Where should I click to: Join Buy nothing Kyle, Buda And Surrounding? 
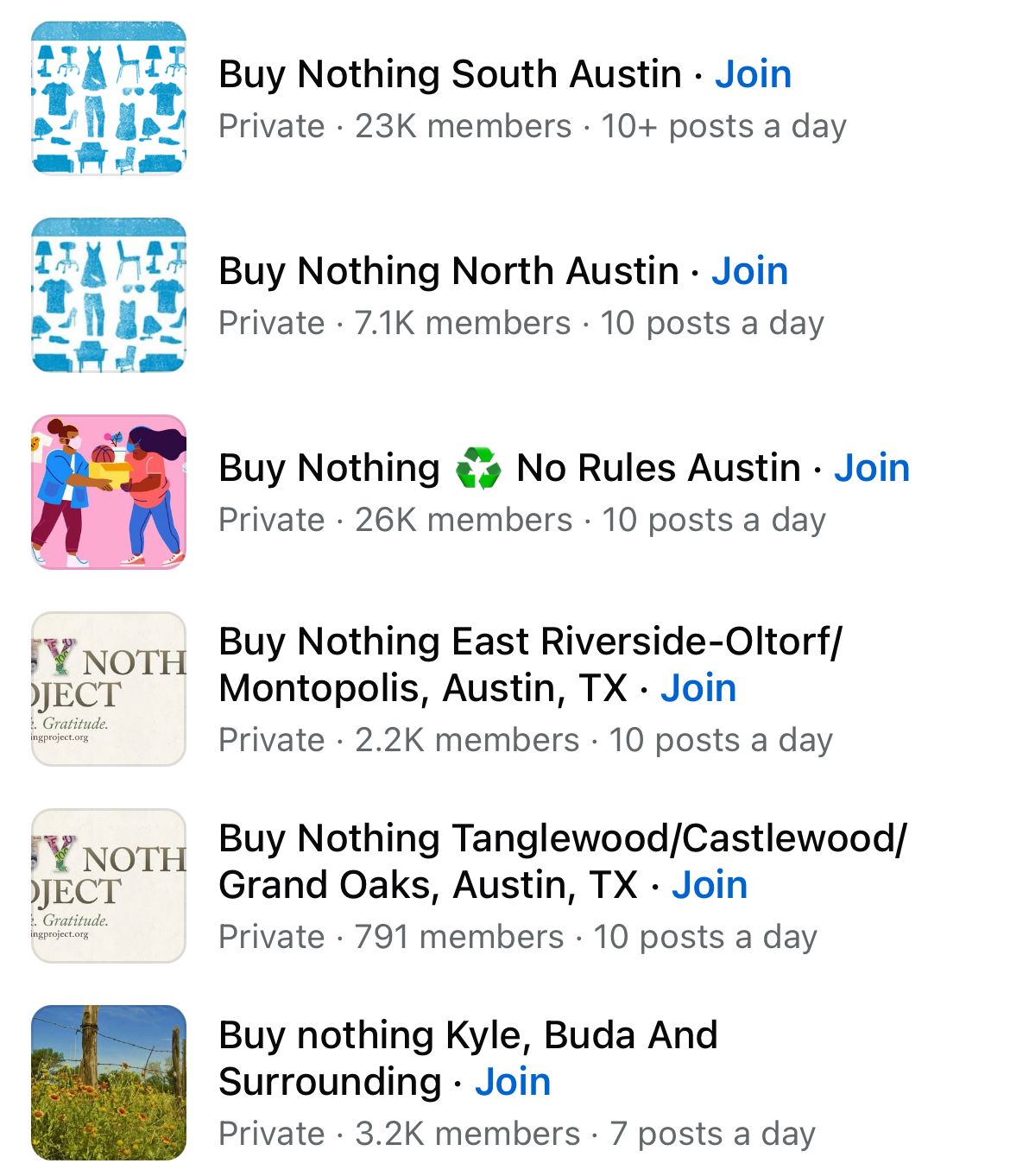pos(513,1082)
